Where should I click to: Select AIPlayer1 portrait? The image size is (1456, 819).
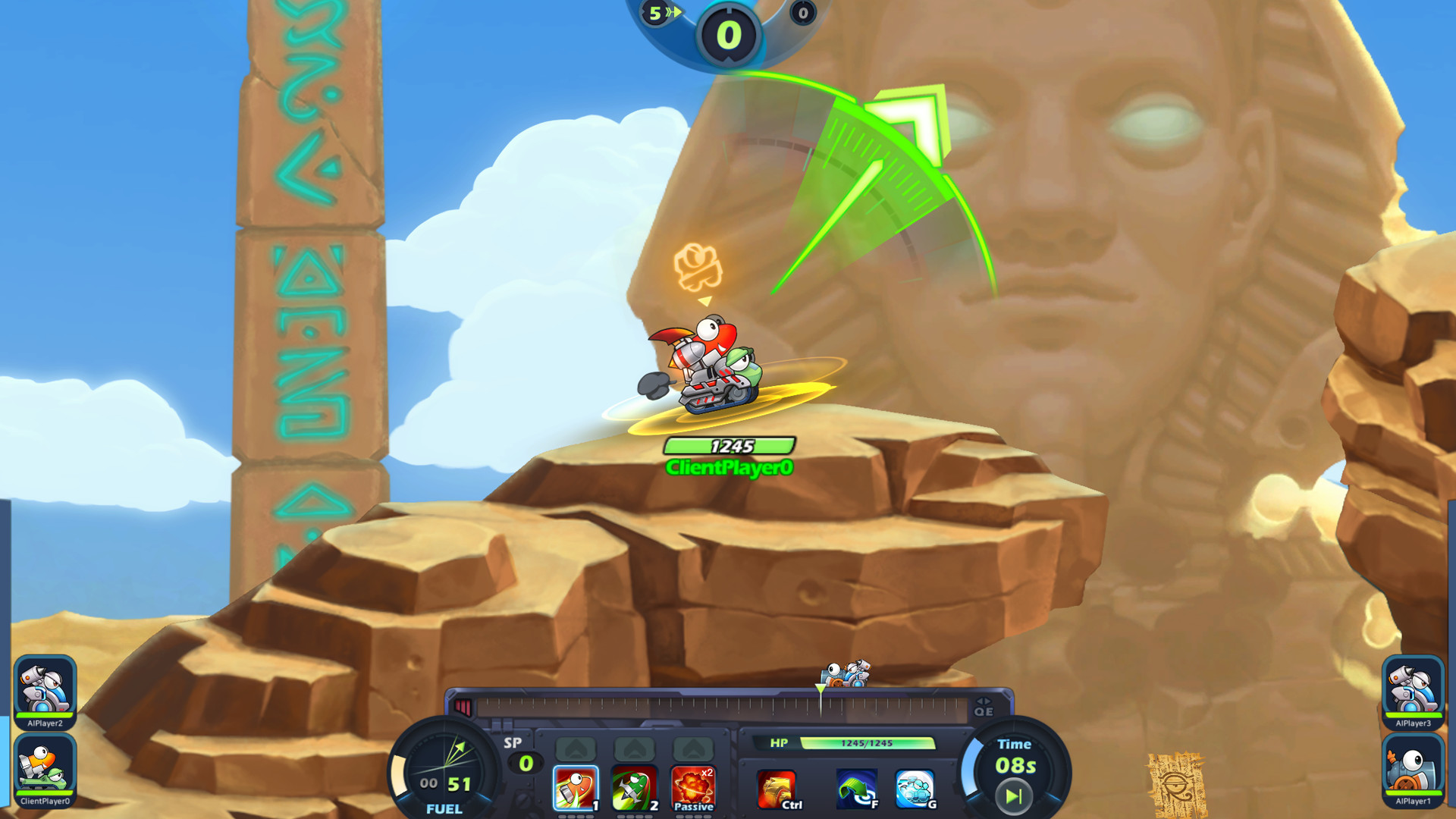pyautogui.click(x=1413, y=767)
